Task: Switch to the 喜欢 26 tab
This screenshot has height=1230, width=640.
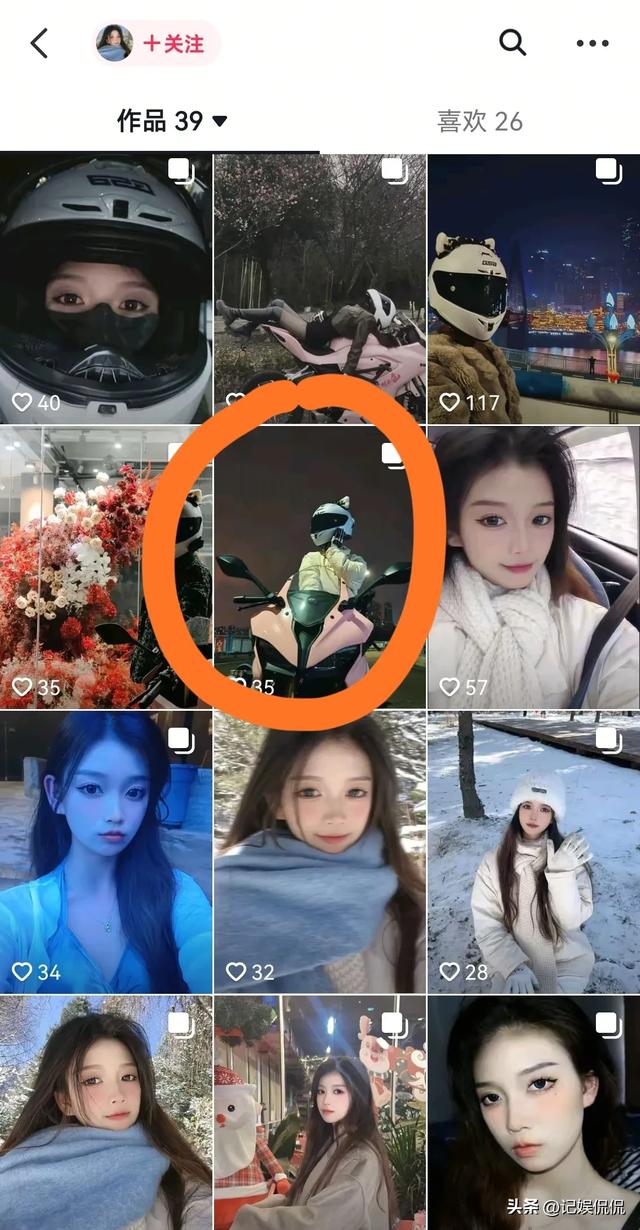Action: 479,121
